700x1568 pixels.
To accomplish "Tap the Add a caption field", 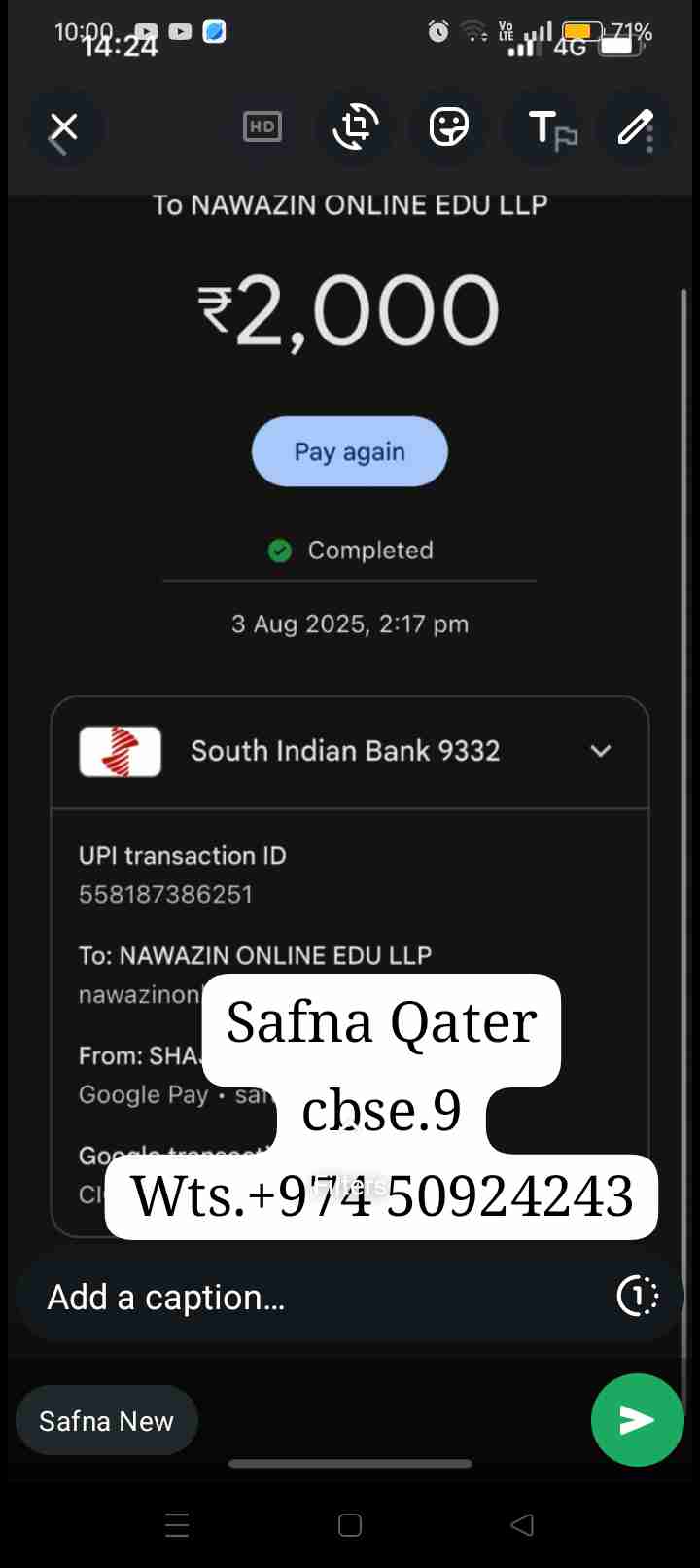I will point(311,1297).
